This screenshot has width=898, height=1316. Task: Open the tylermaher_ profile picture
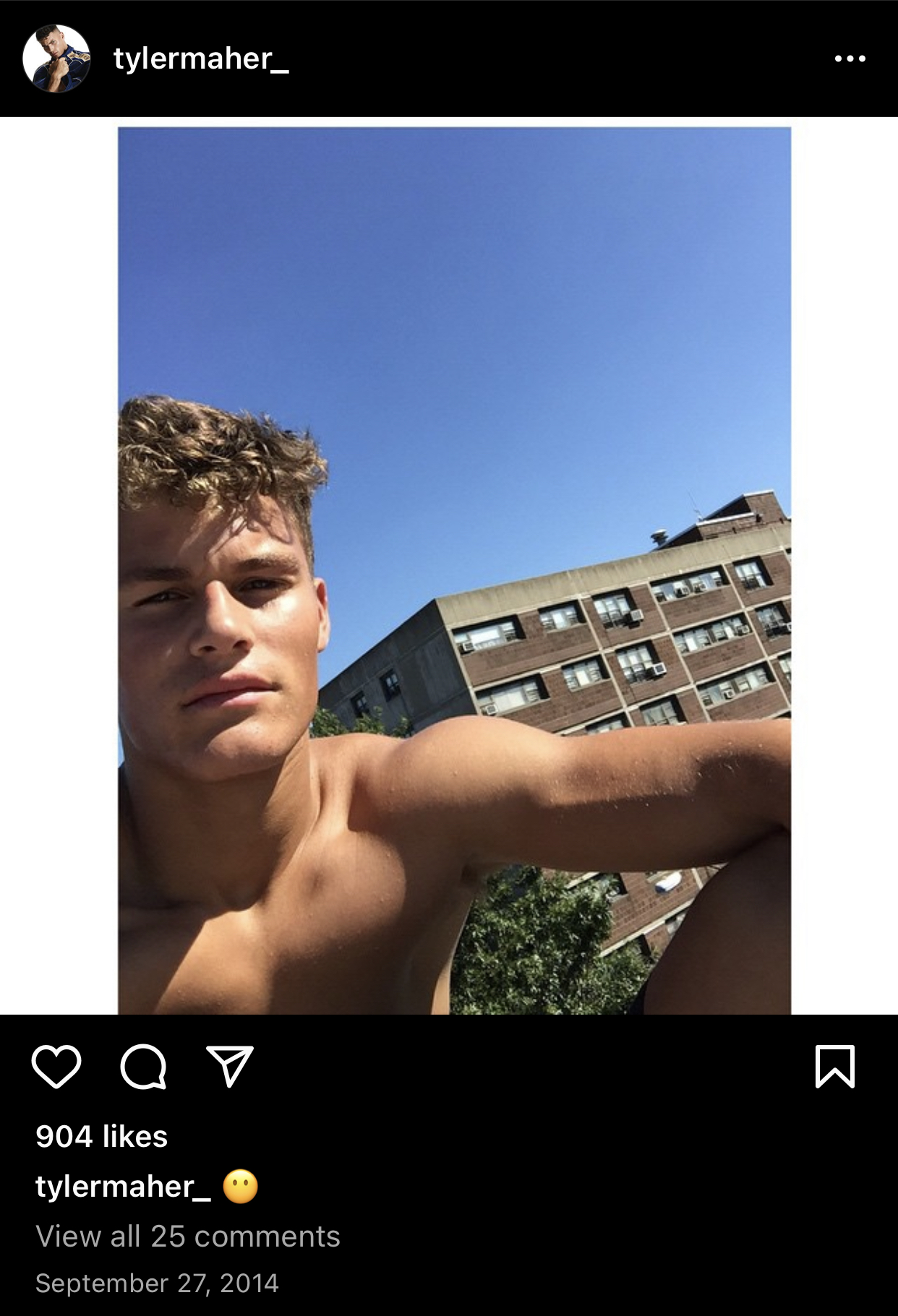pyautogui.click(x=56, y=59)
